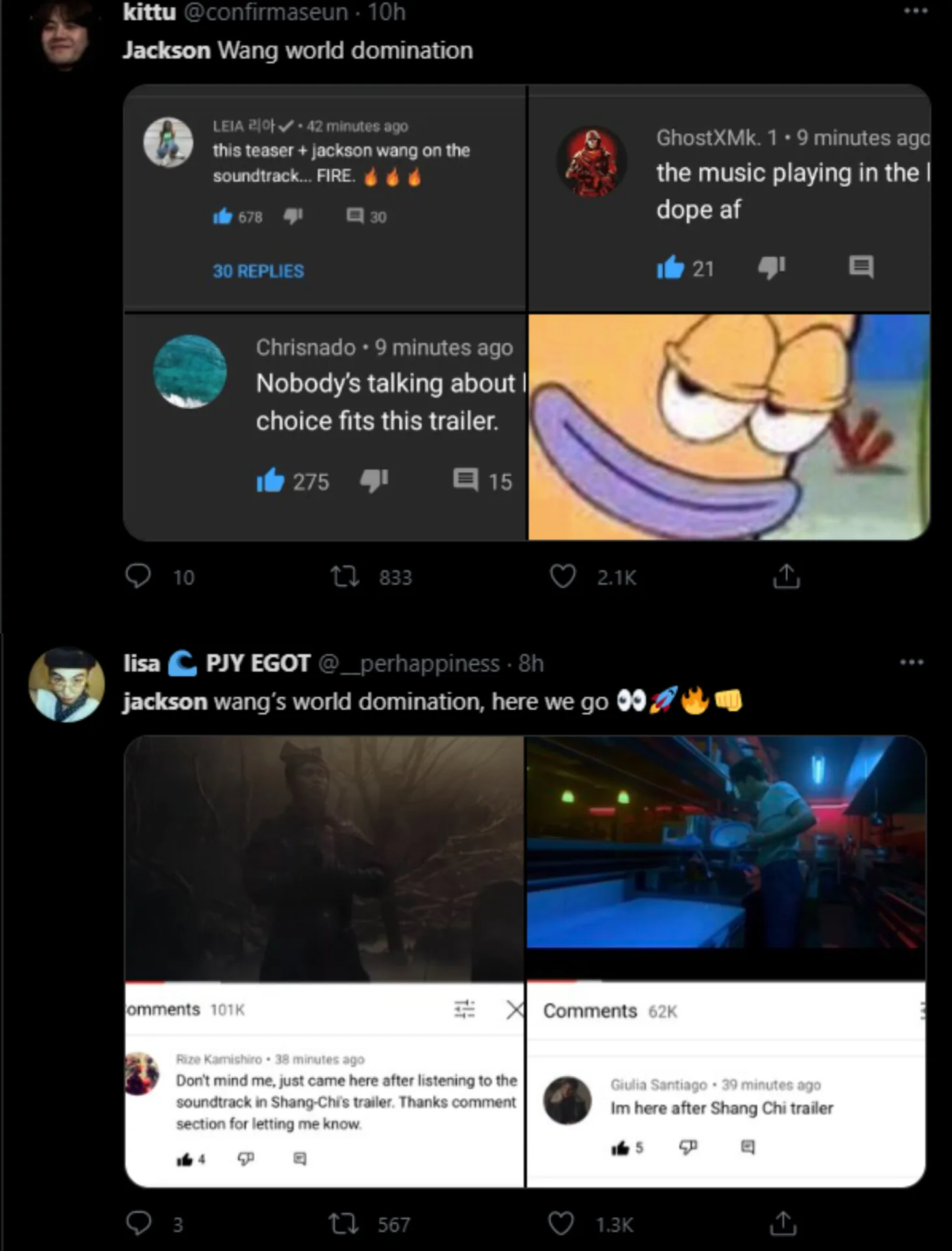View the 62K comments screenshot in lisa's tweet
The image size is (952, 1251).
[x=726, y=961]
